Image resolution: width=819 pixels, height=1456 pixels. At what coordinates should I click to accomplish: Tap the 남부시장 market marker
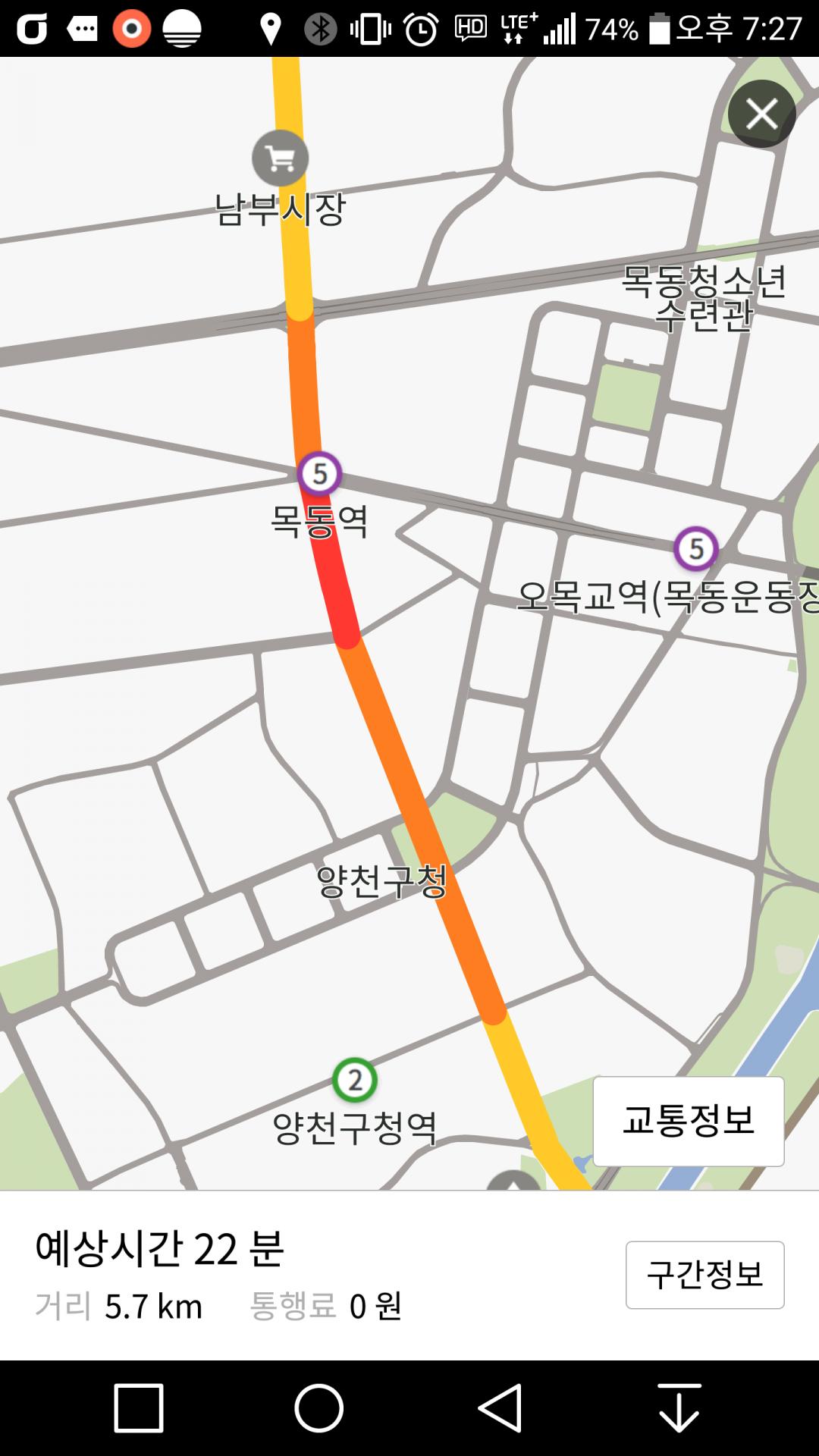click(281, 158)
